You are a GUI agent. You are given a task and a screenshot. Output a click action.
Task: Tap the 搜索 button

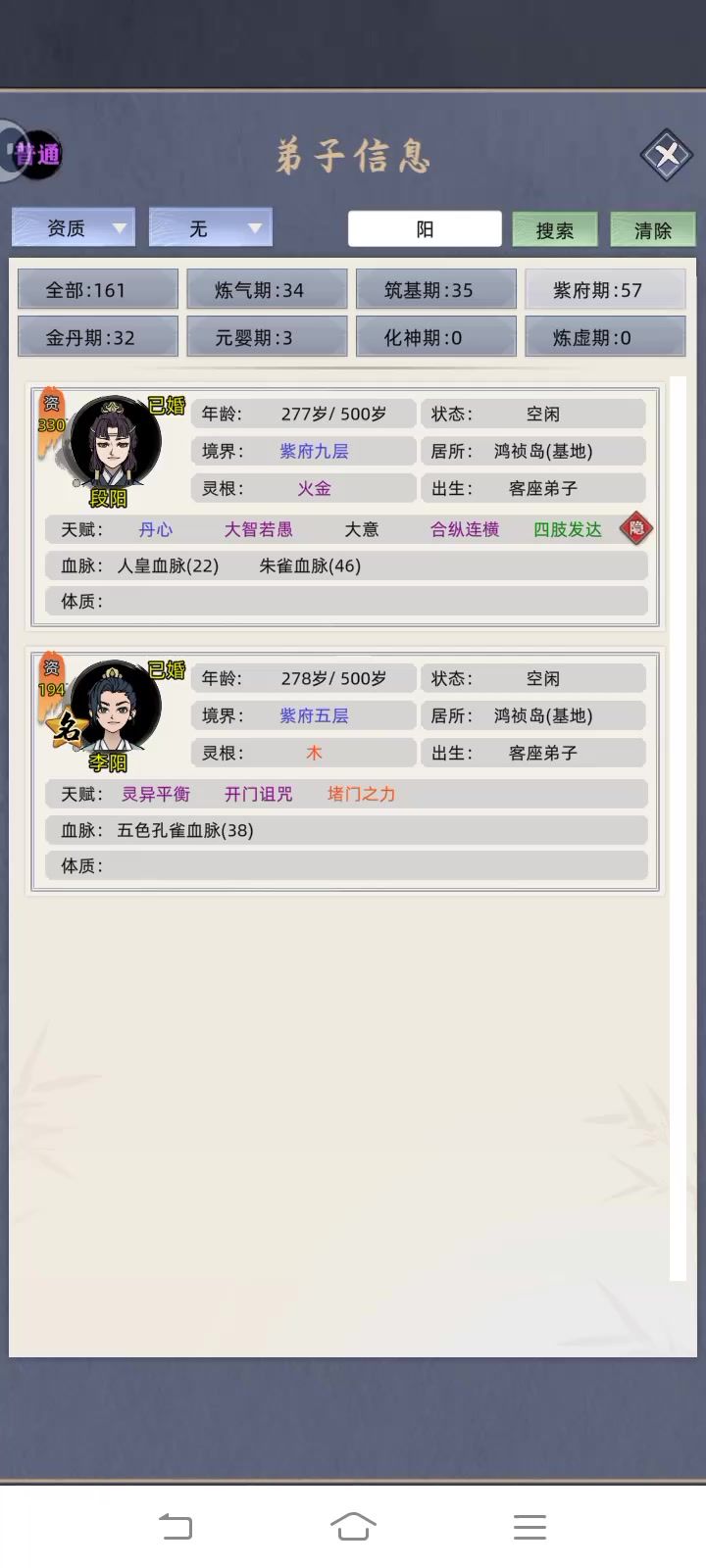tap(554, 229)
